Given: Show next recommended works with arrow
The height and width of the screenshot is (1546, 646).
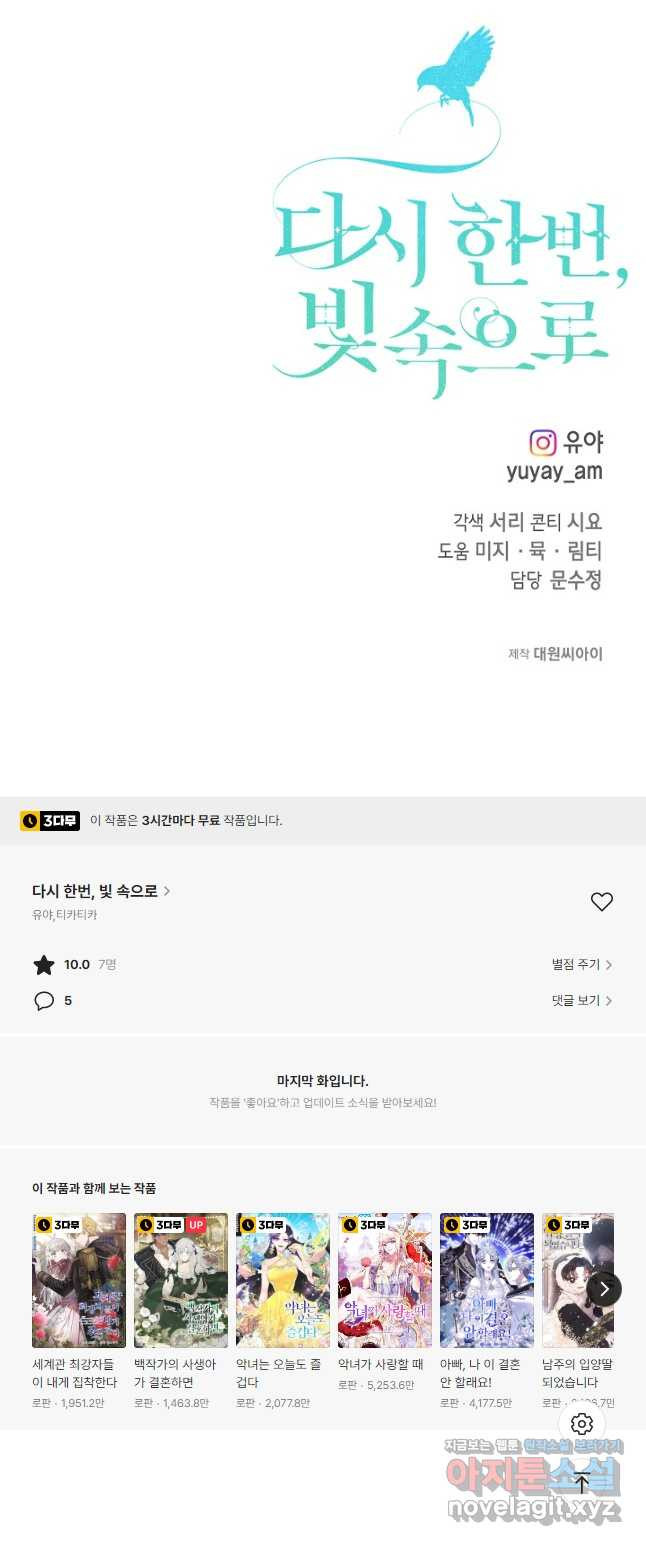Looking at the screenshot, I should pyautogui.click(x=604, y=1289).
